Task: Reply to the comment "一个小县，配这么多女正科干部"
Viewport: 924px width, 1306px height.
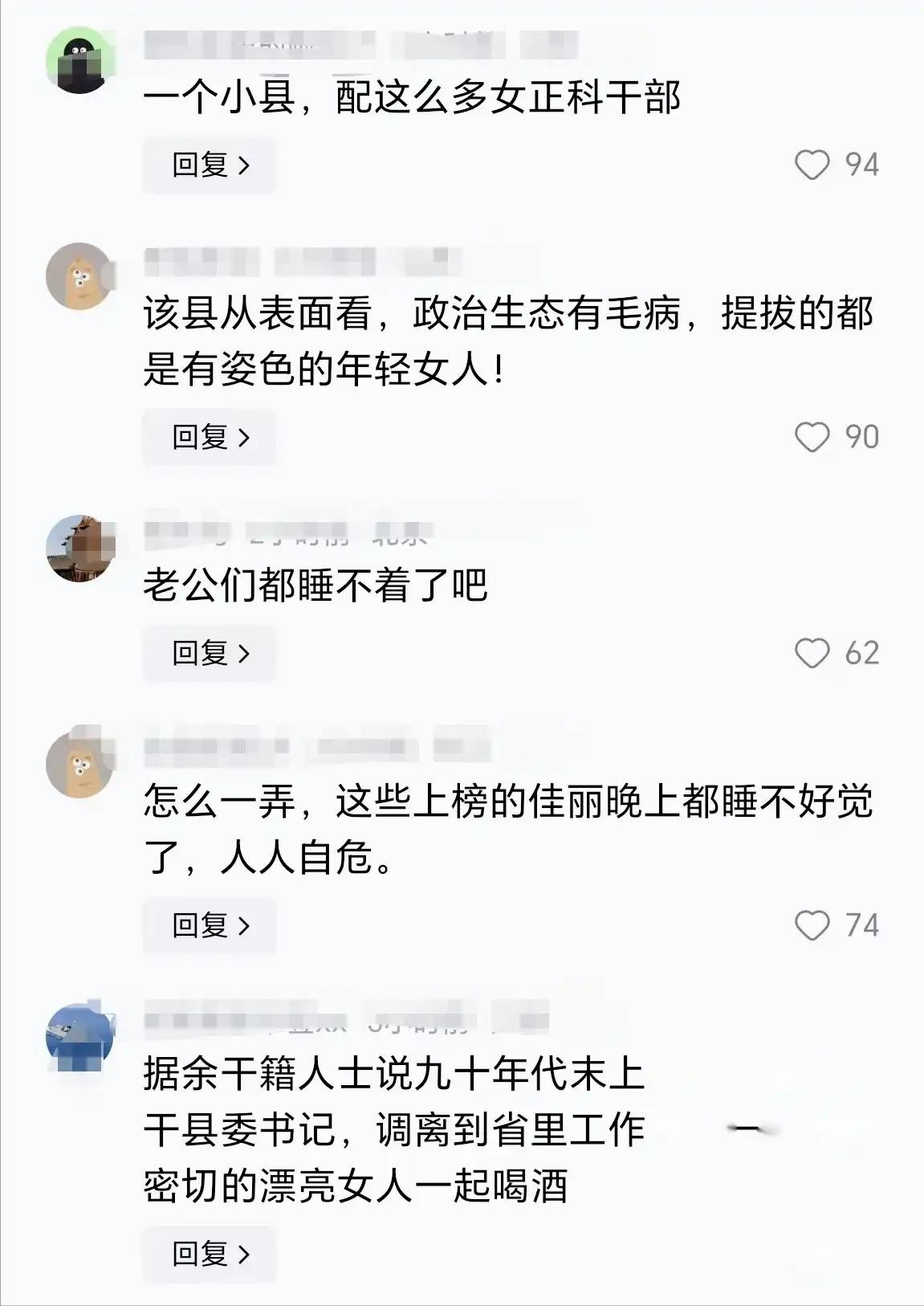Action: tap(210, 165)
